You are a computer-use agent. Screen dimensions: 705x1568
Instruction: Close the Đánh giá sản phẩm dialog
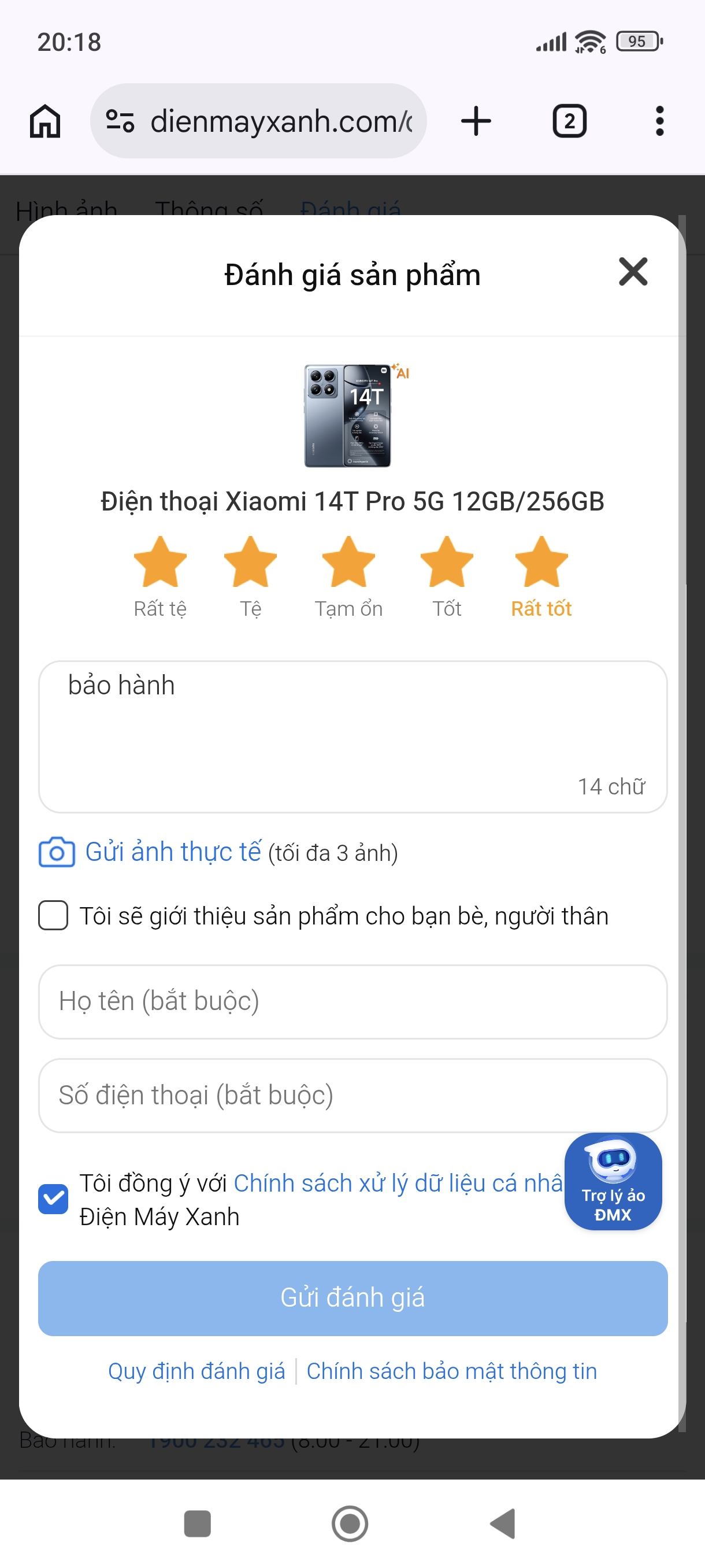pos(633,272)
